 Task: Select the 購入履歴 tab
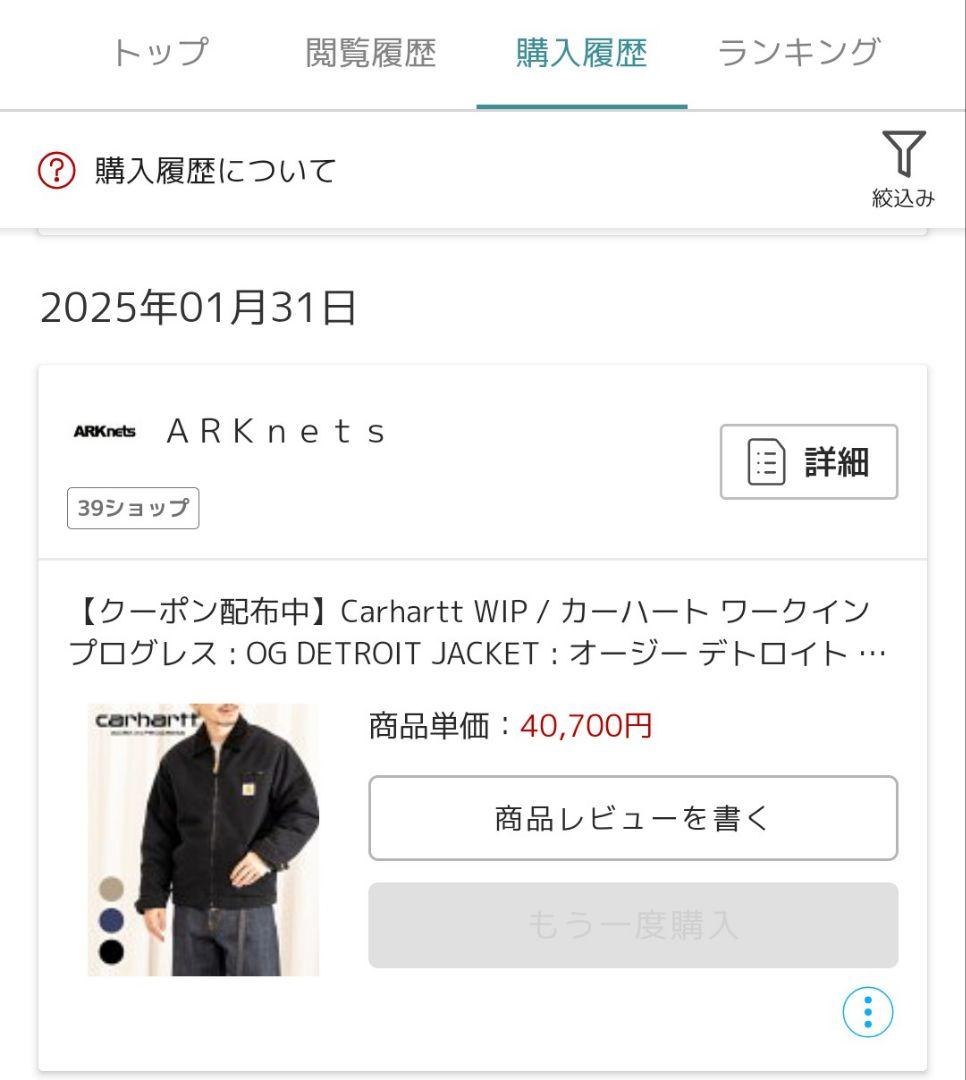point(583,53)
